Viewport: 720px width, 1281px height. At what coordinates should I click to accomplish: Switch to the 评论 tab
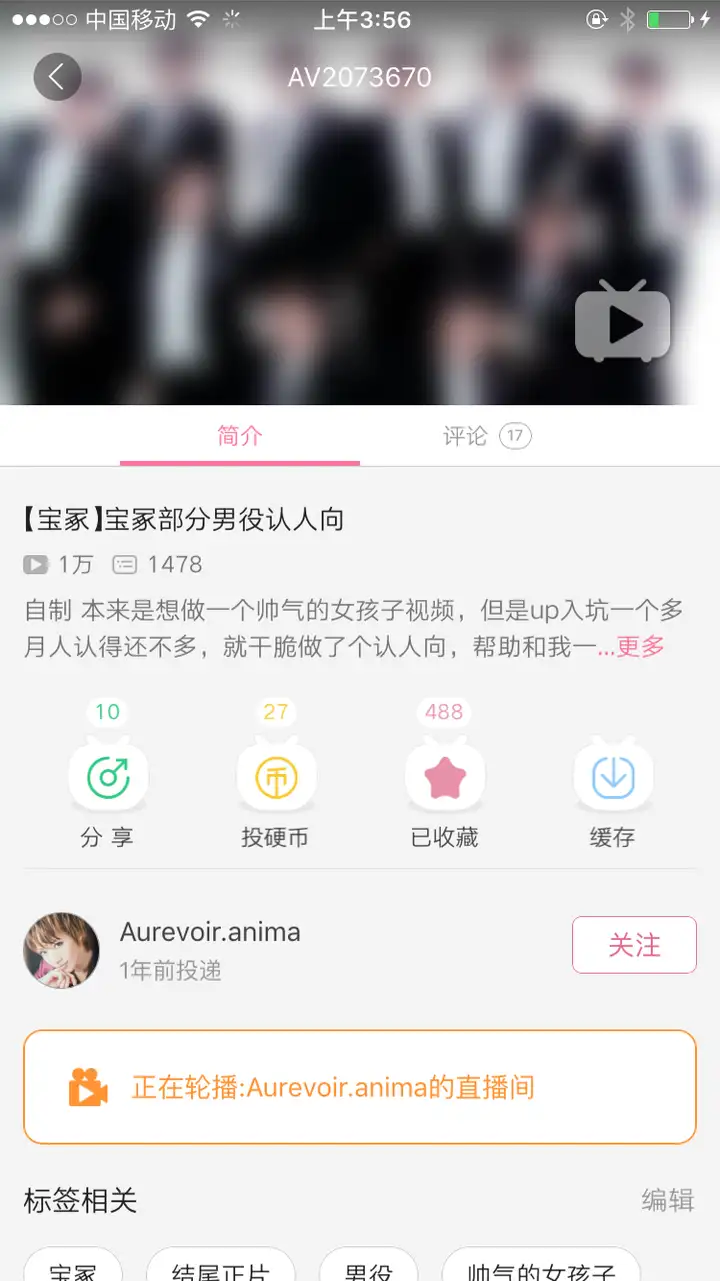pos(487,436)
